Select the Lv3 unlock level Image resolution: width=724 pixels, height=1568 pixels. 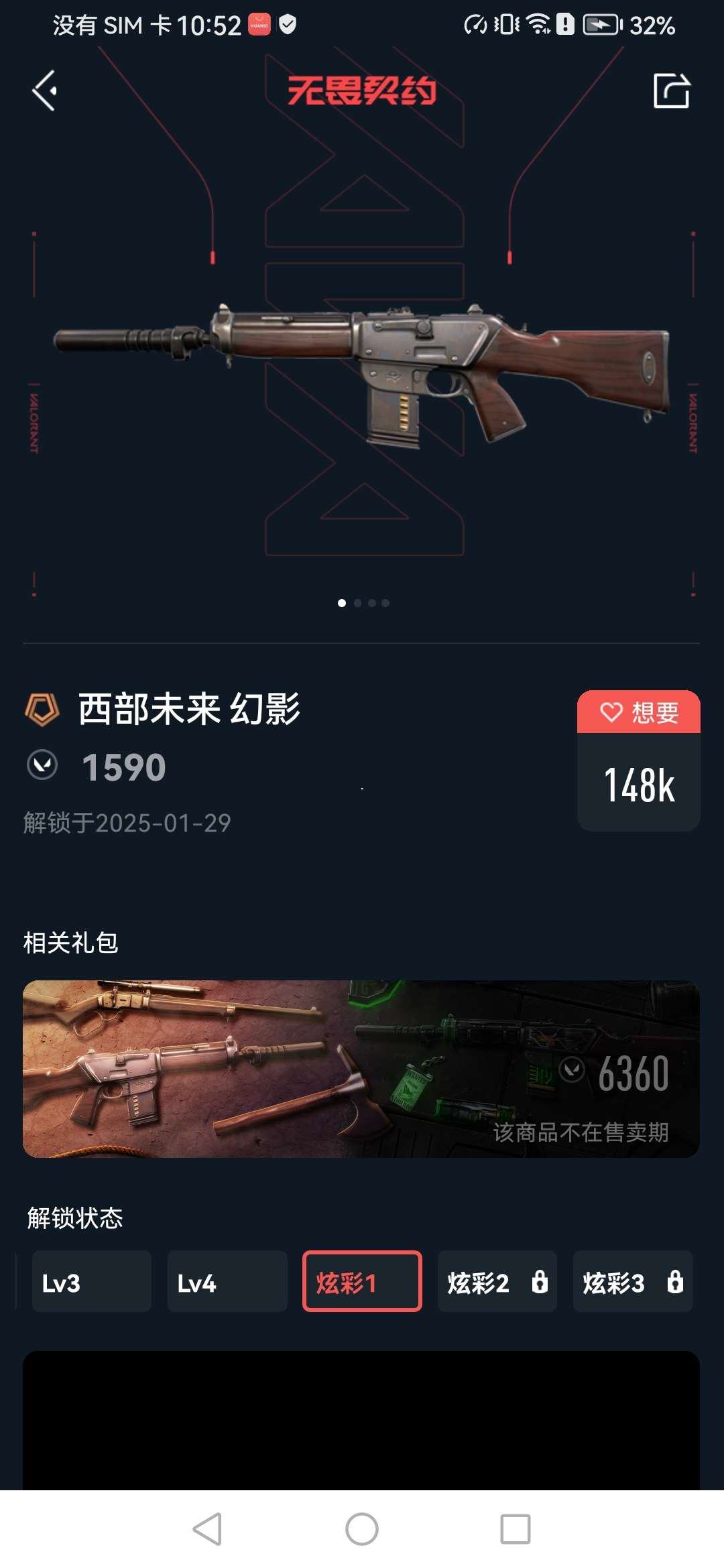coord(91,1281)
